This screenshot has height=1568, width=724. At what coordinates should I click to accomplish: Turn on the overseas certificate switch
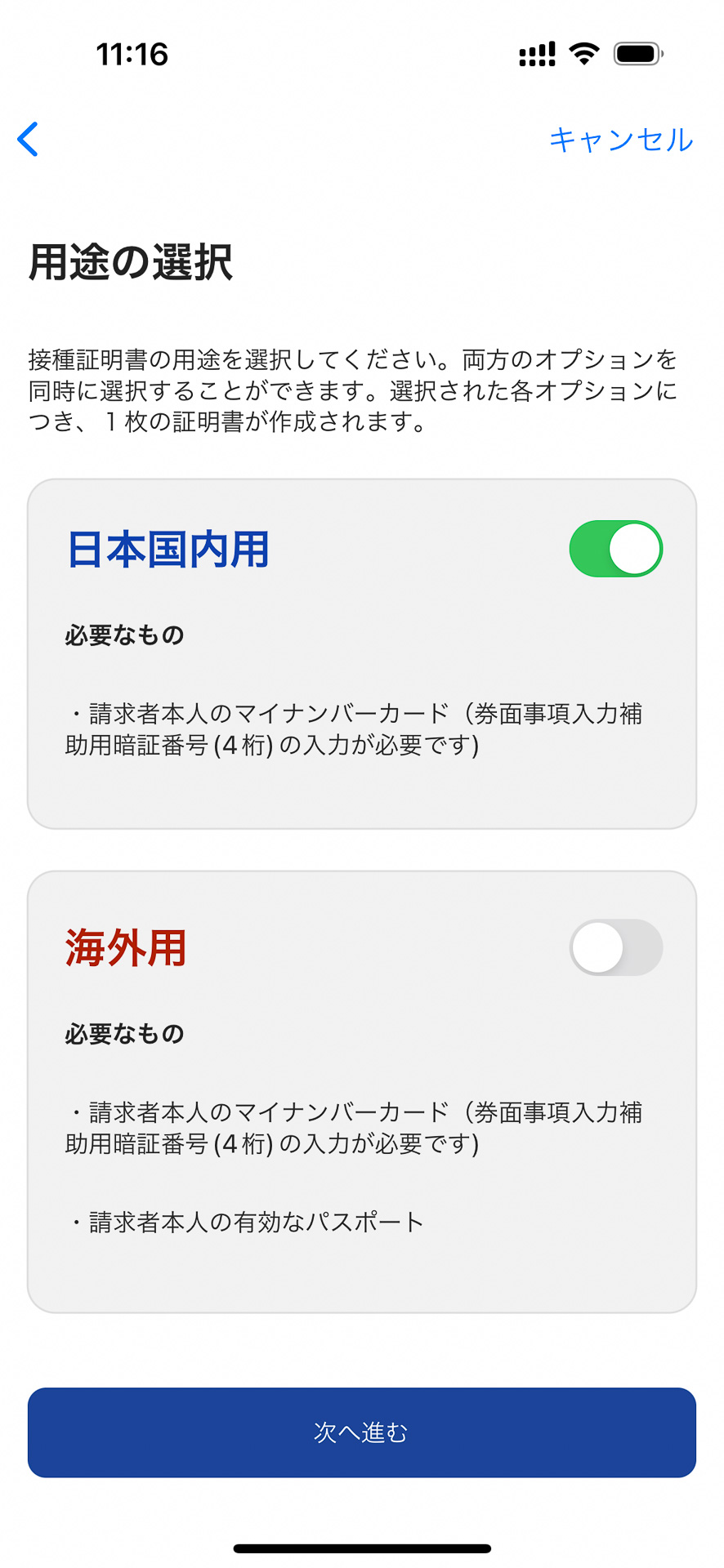pyautogui.click(x=616, y=947)
